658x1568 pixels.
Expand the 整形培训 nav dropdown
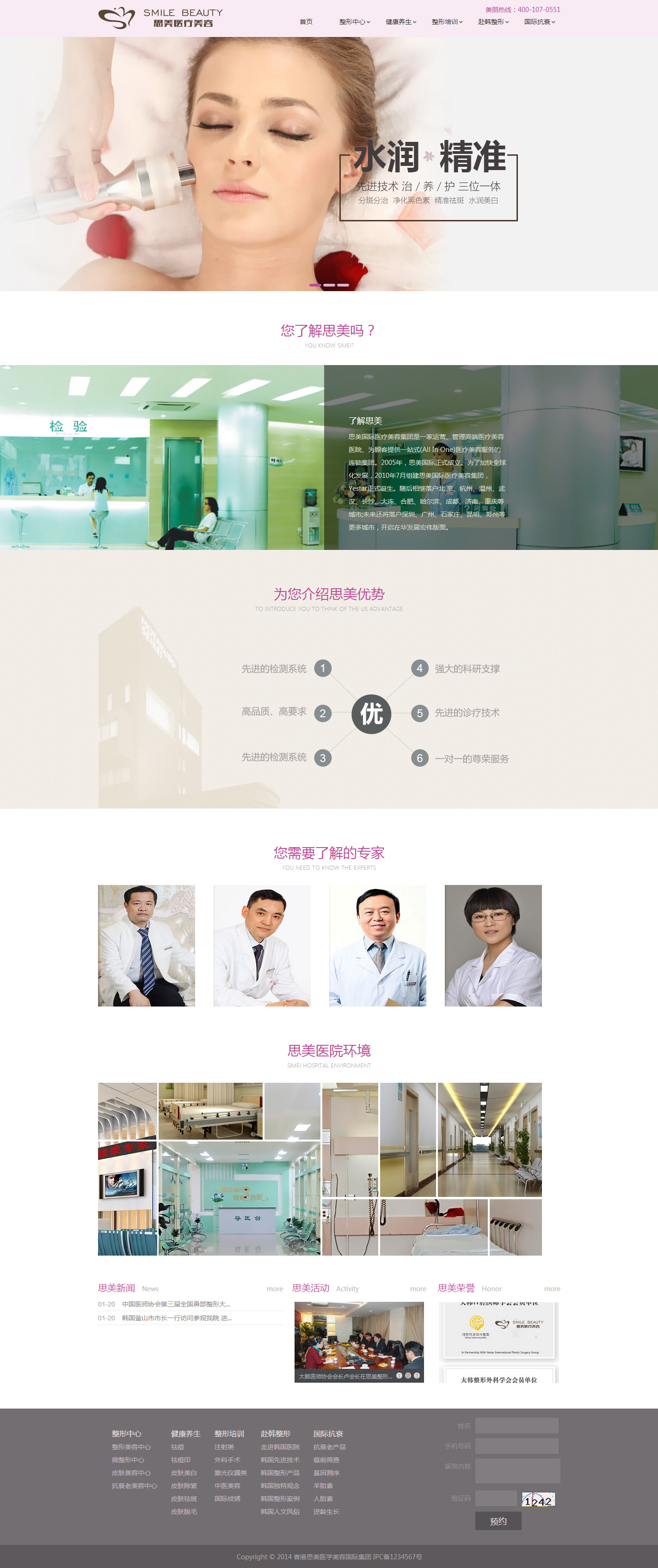tap(447, 22)
